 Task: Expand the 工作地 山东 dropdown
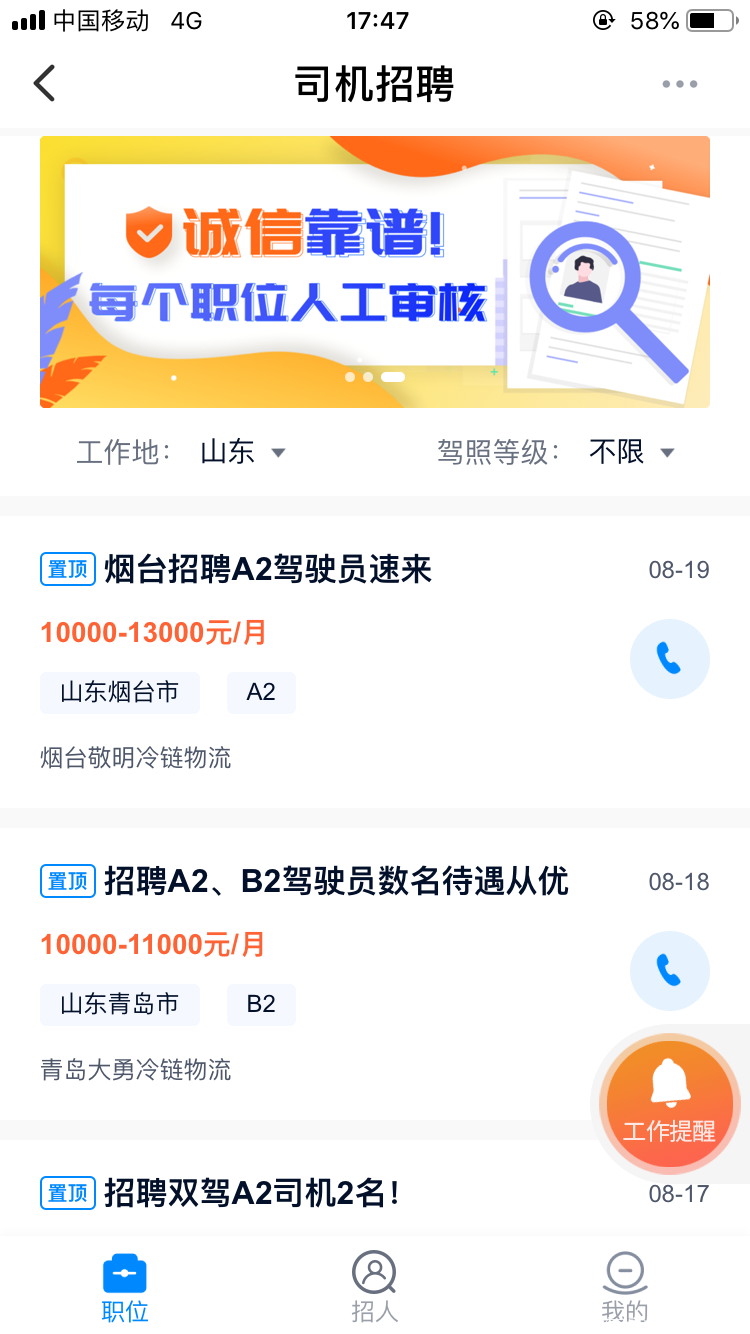[242, 452]
